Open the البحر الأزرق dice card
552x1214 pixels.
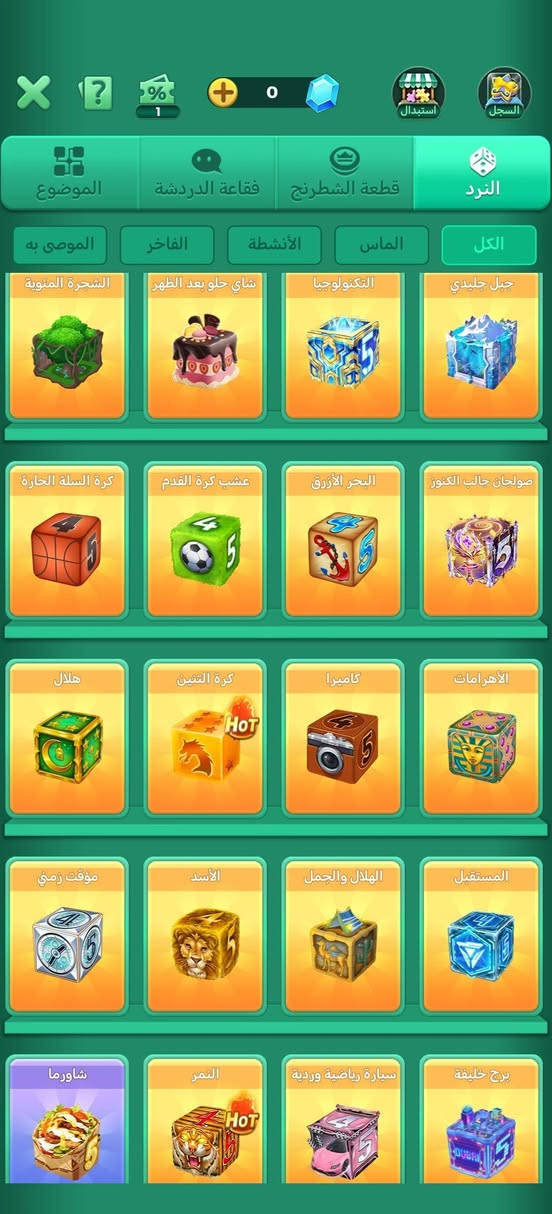coord(343,541)
